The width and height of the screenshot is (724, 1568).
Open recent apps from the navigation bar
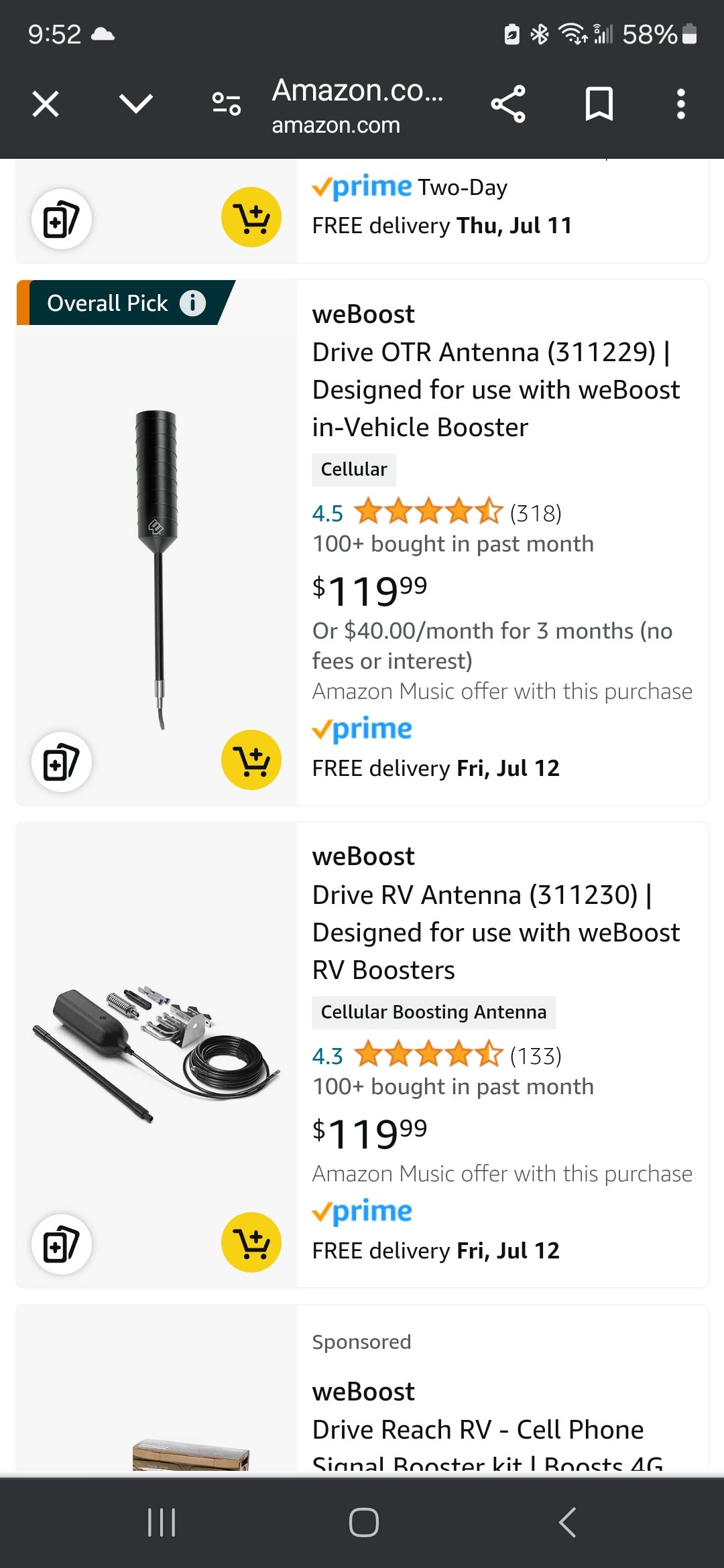pyautogui.click(x=162, y=1522)
